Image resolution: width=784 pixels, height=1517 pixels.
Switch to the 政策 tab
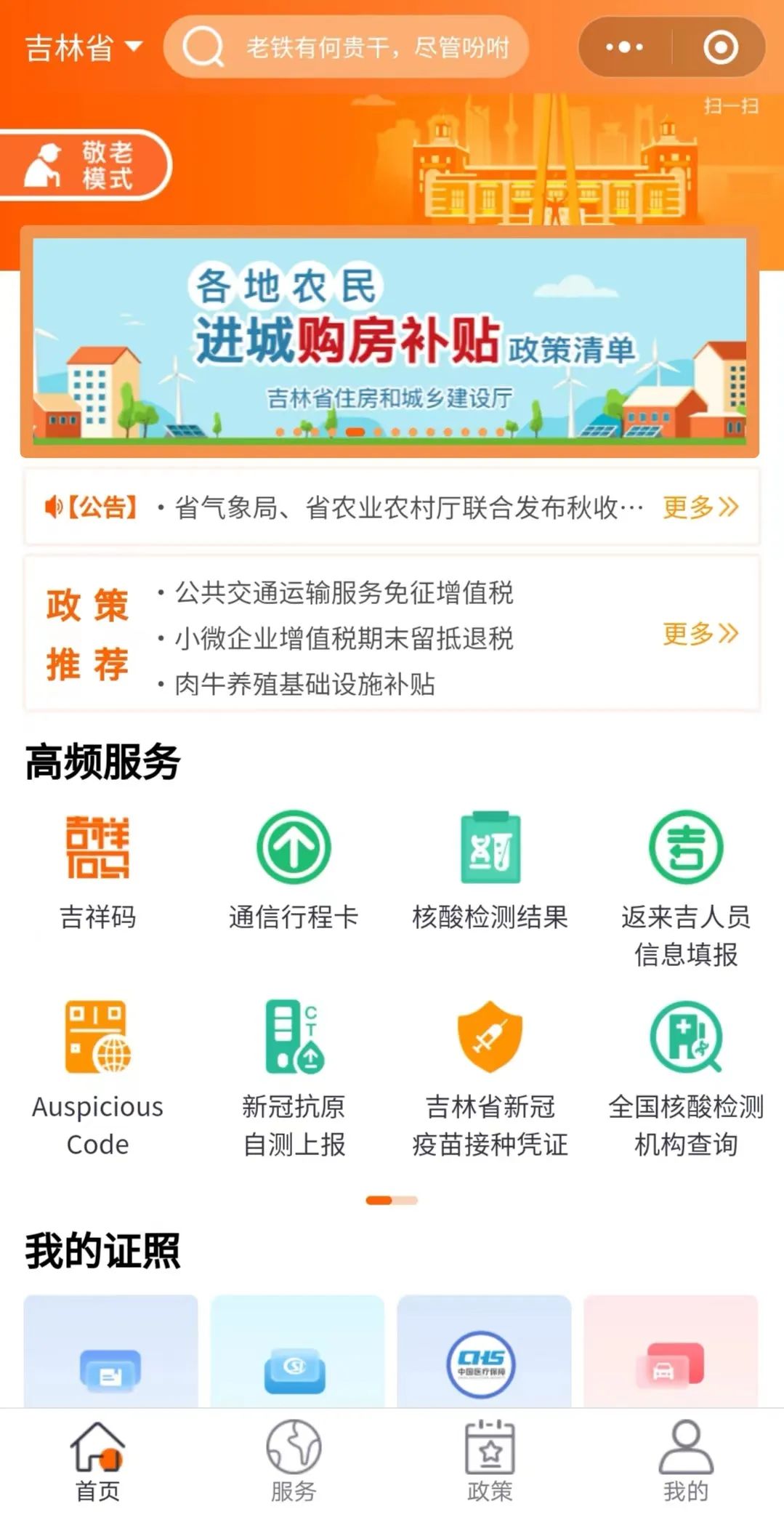coord(490,1462)
